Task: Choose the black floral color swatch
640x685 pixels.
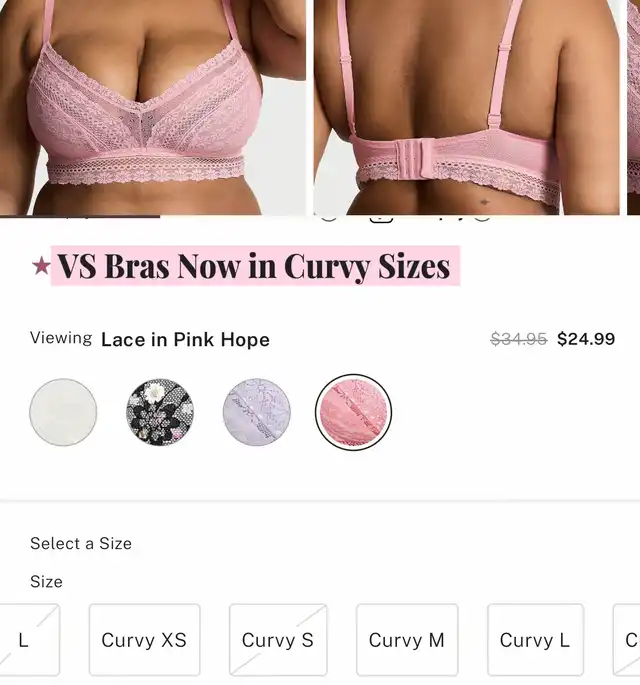Action: pyautogui.click(x=160, y=412)
